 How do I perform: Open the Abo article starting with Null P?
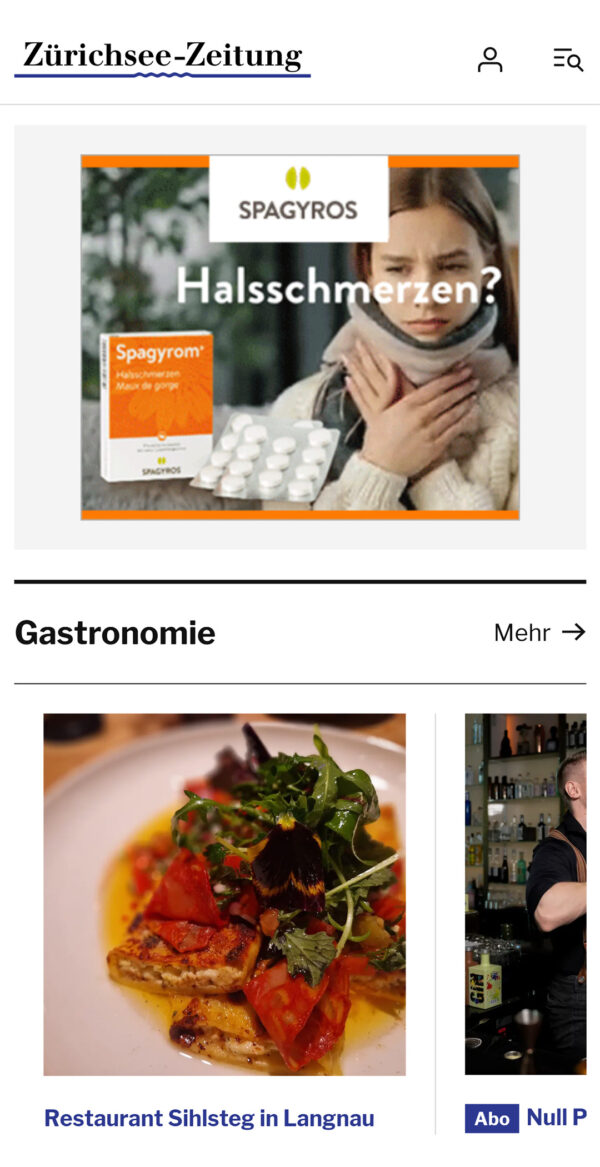coord(555,1118)
